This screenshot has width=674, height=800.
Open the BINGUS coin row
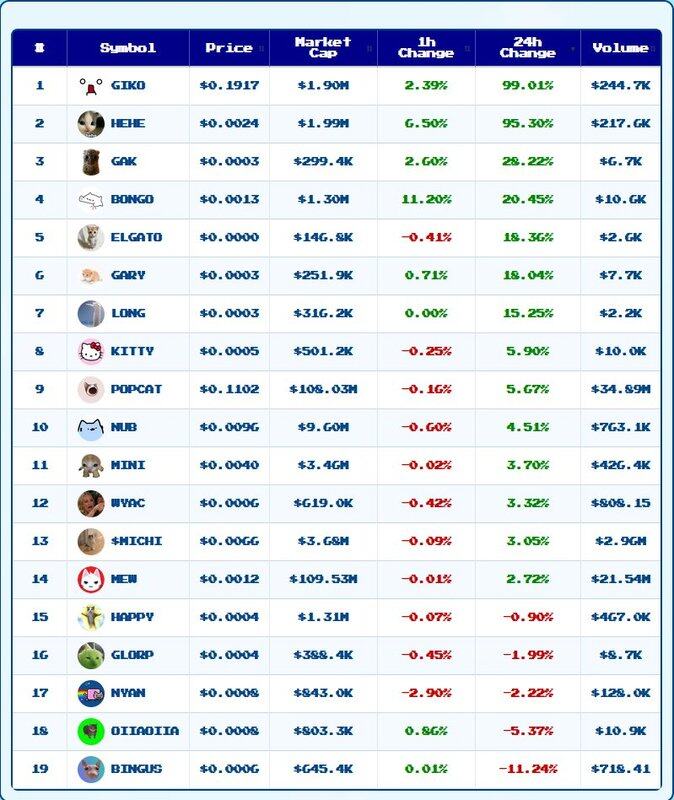click(x=136, y=769)
